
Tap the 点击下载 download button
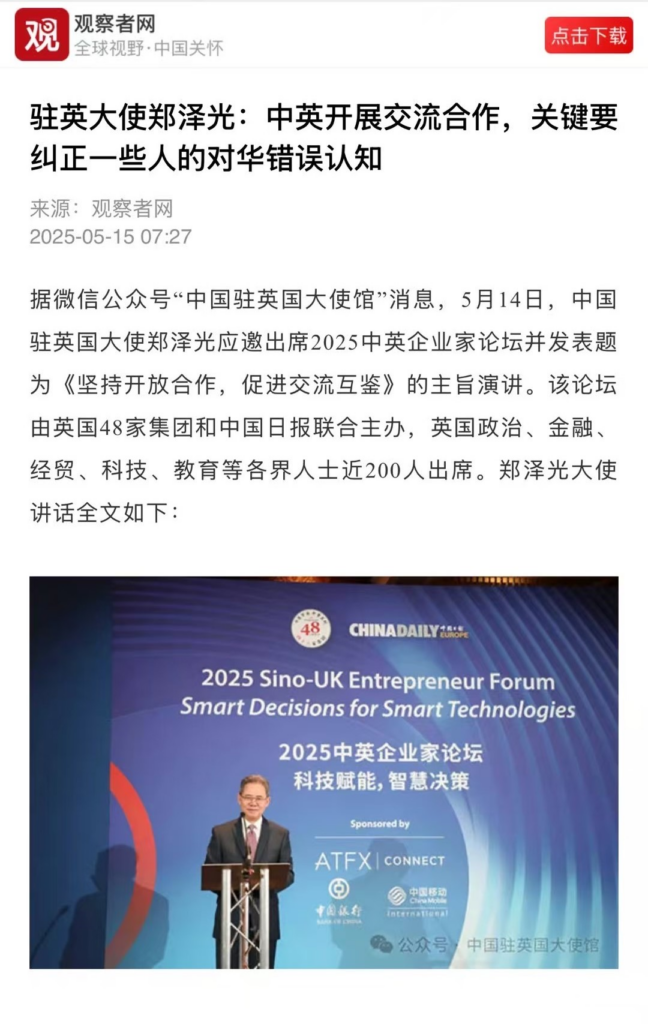pyautogui.click(x=589, y=36)
